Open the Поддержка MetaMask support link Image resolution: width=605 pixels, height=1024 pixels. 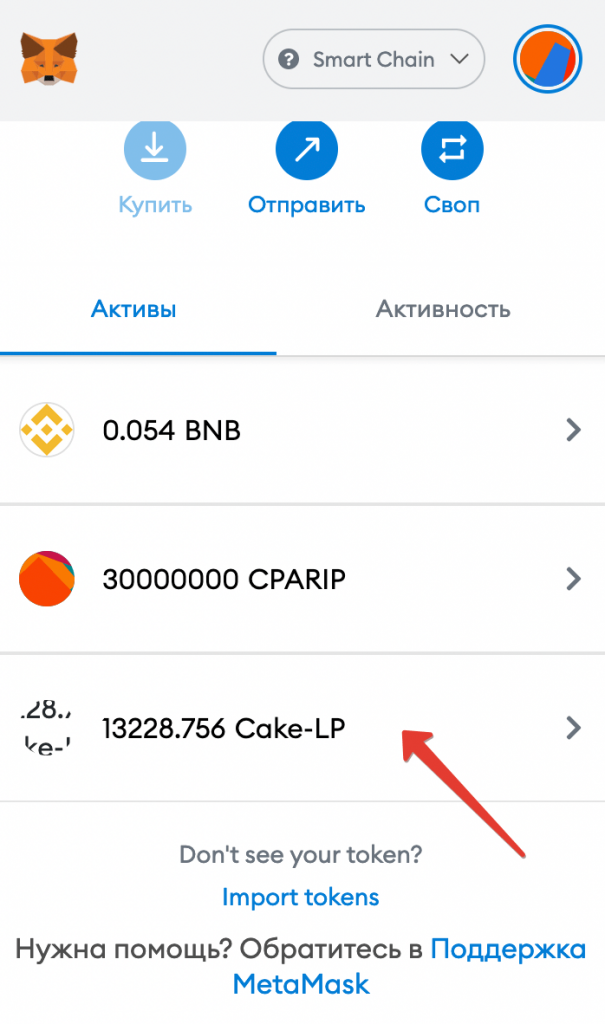[x=409, y=967]
